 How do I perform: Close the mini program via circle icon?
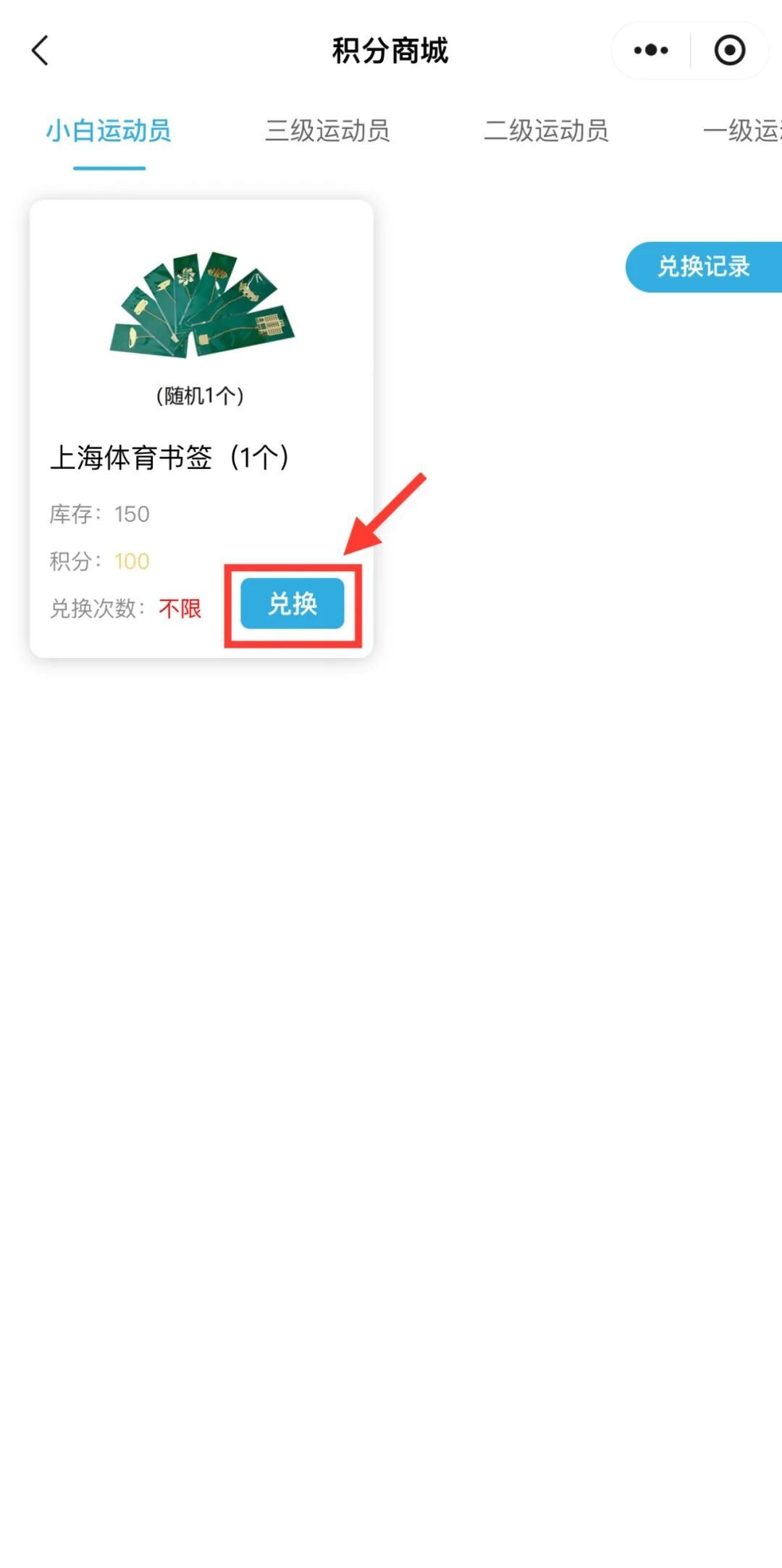pyautogui.click(x=729, y=51)
